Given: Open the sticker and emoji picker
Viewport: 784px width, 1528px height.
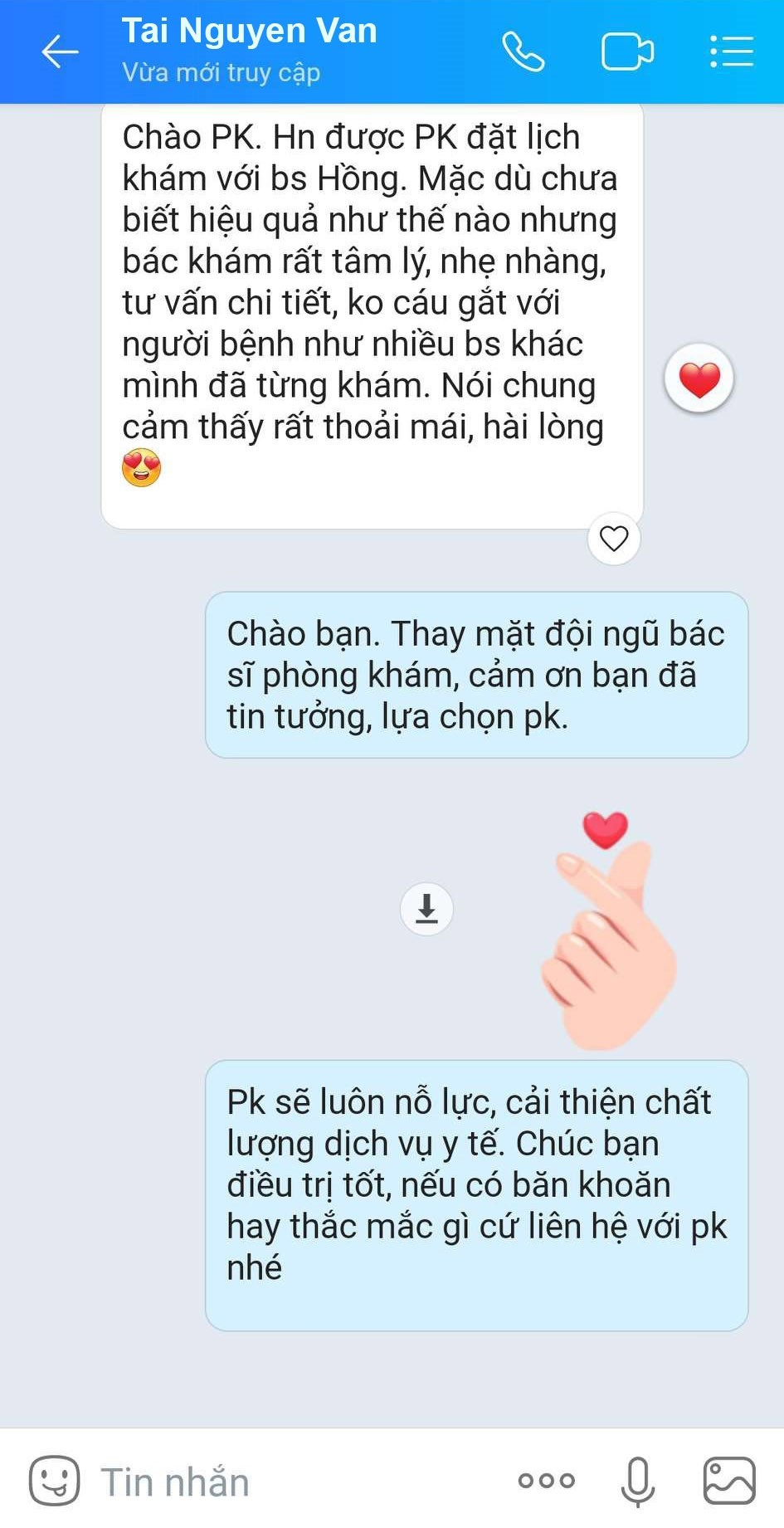Looking at the screenshot, I should tap(55, 1480).
